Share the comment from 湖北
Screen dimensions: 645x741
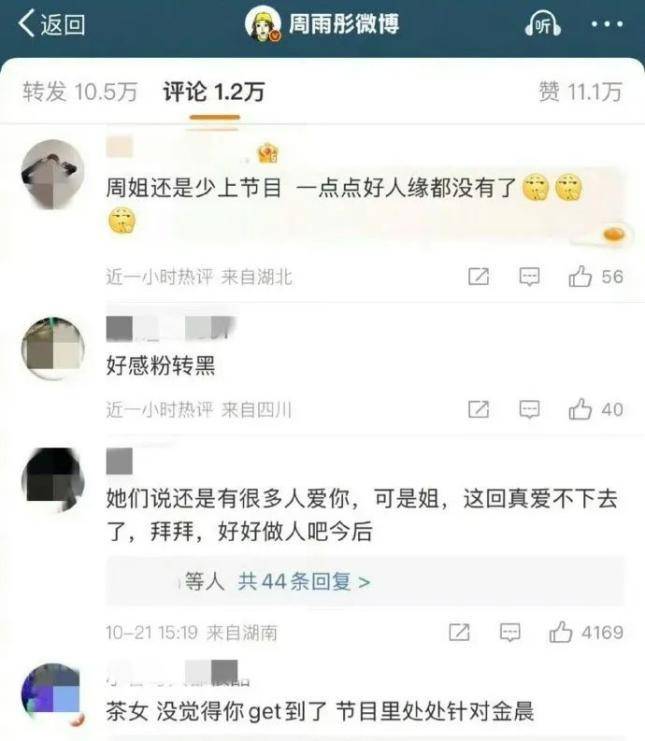(x=479, y=277)
